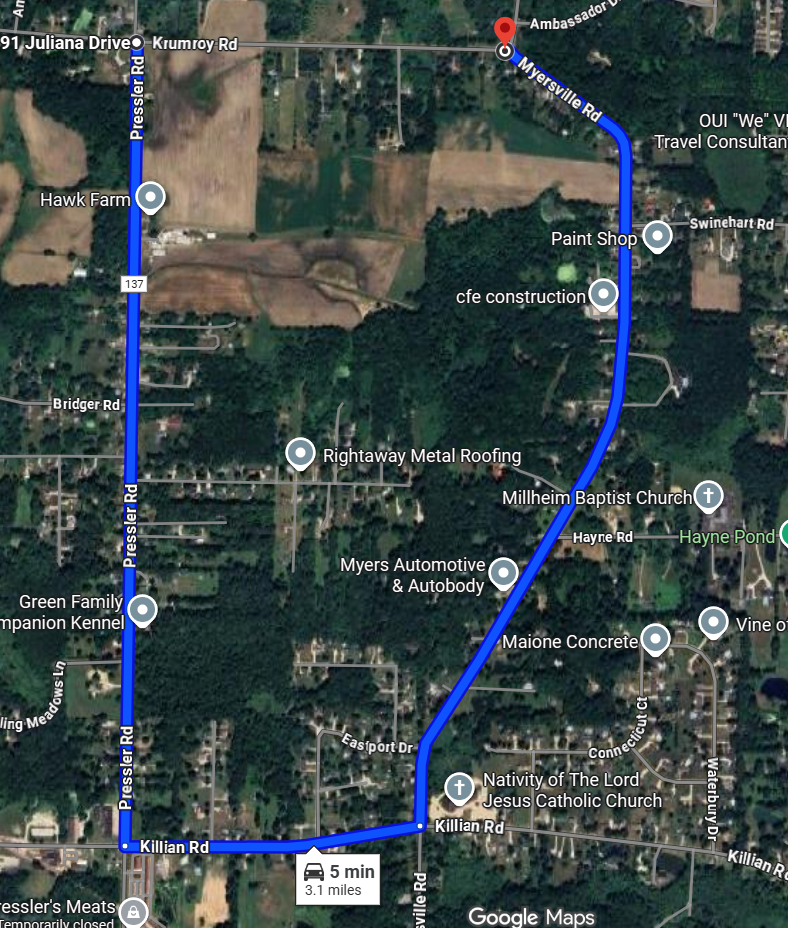Select the 91 Juliana Drive starting point
Image resolution: width=788 pixels, height=928 pixels.
(137, 42)
